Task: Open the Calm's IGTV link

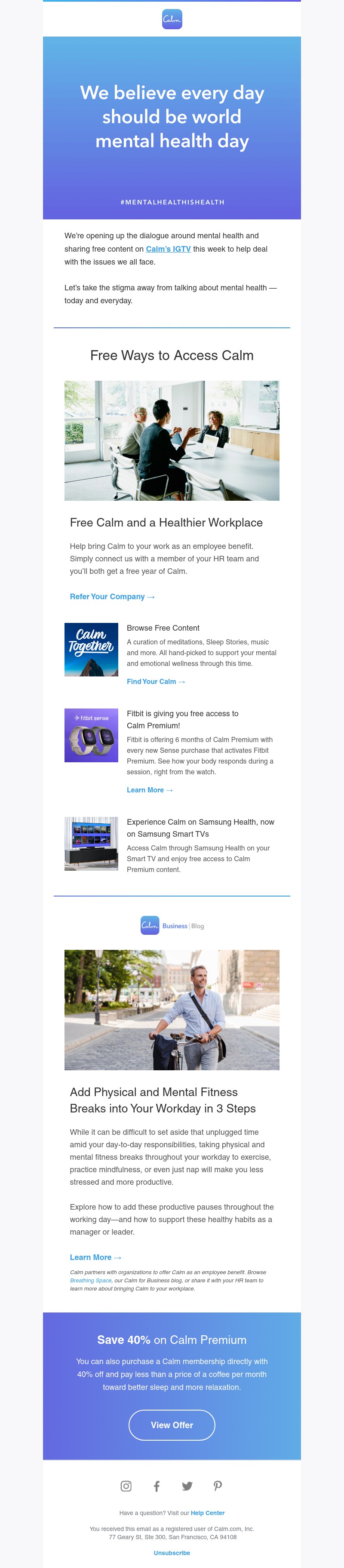Action: tap(168, 249)
